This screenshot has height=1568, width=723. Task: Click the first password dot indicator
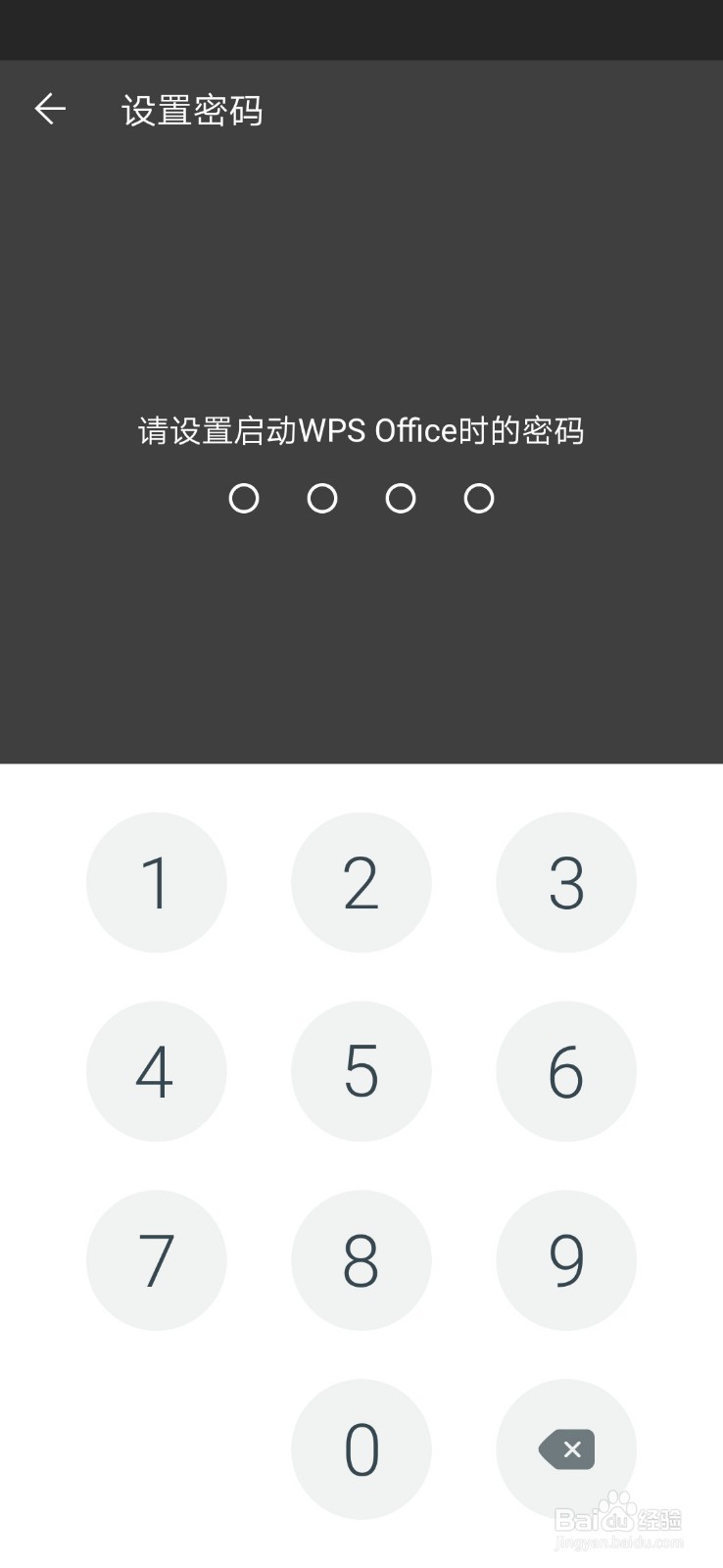pyautogui.click(x=243, y=499)
